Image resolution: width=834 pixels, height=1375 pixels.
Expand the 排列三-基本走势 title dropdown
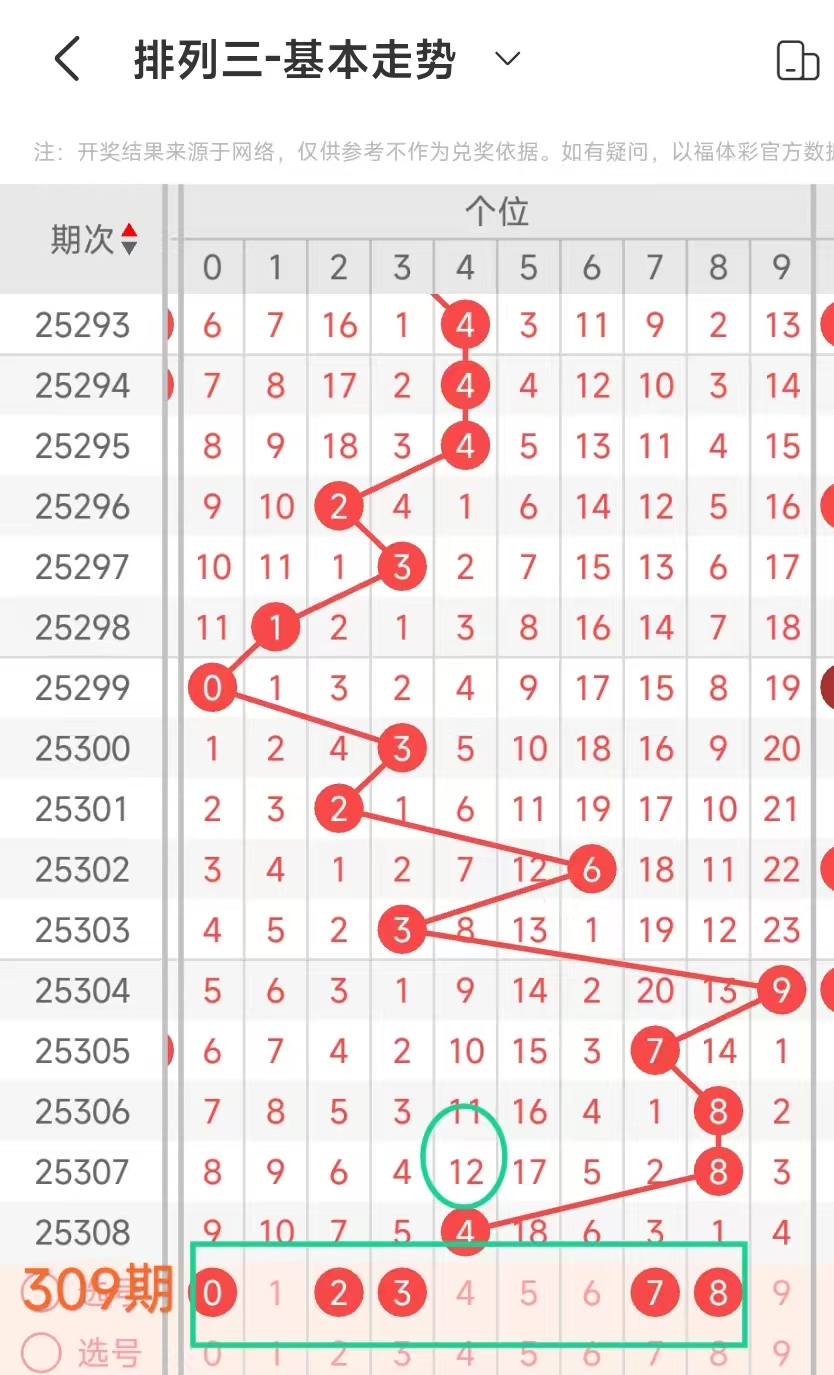pyautogui.click(x=508, y=59)
